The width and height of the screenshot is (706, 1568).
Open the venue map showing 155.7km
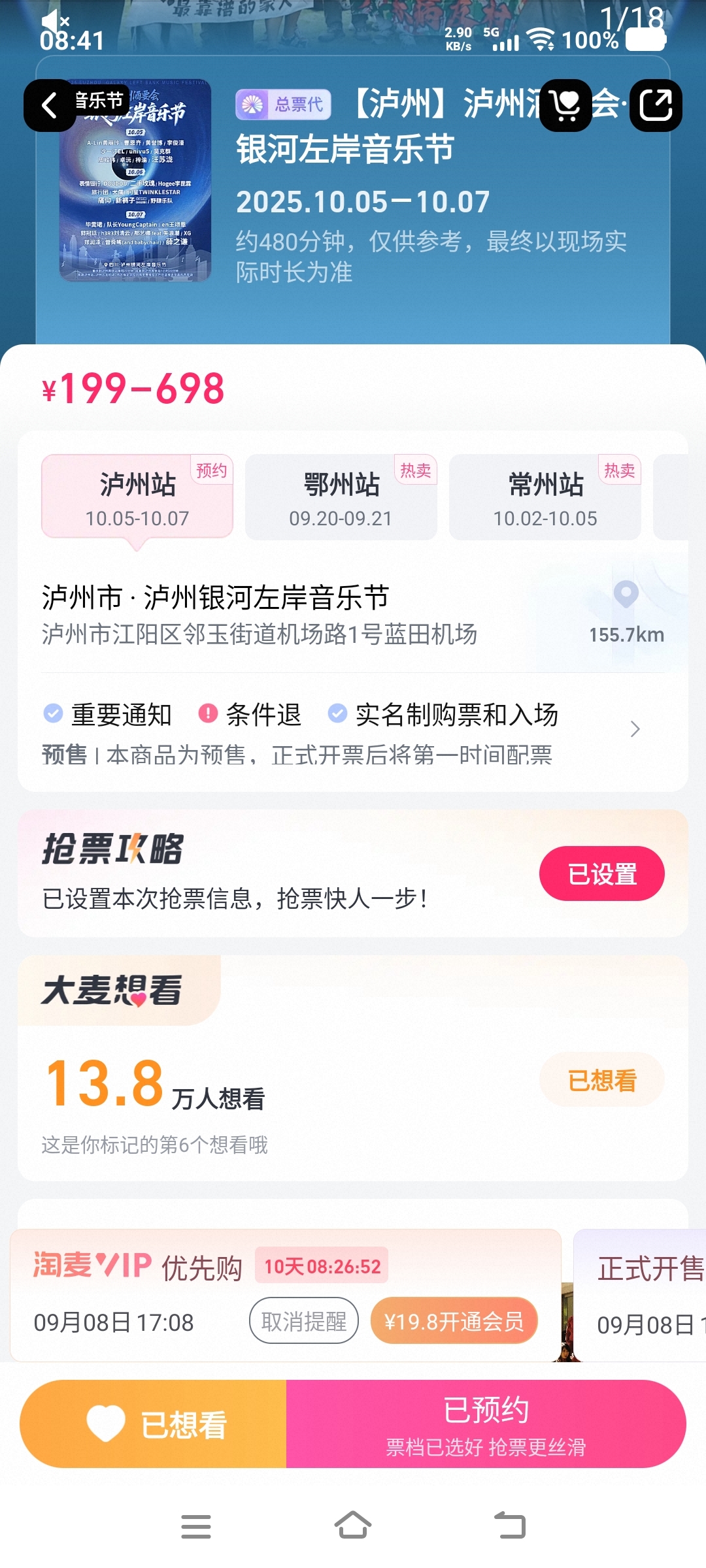coord(626,612)
